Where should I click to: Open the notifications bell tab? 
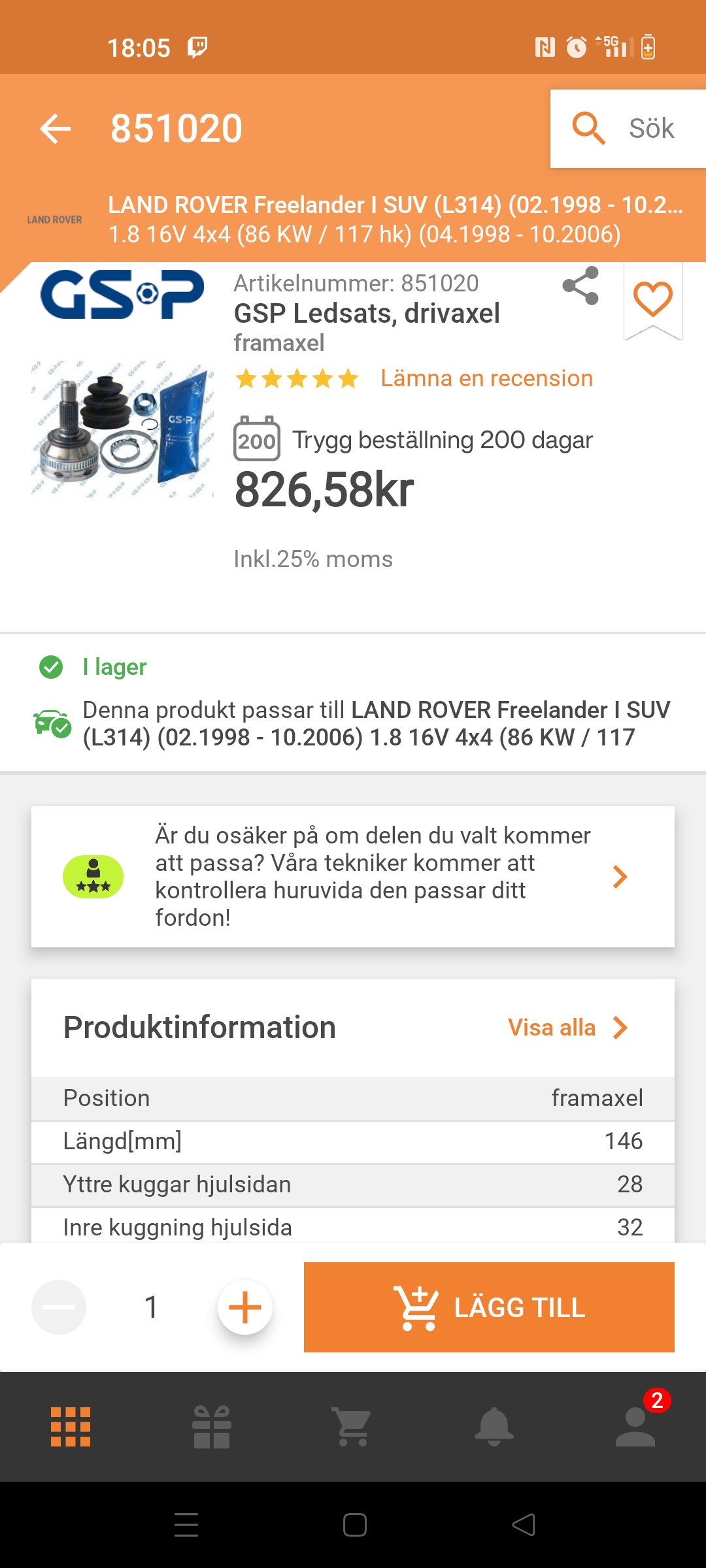(x=494, y=1427)
